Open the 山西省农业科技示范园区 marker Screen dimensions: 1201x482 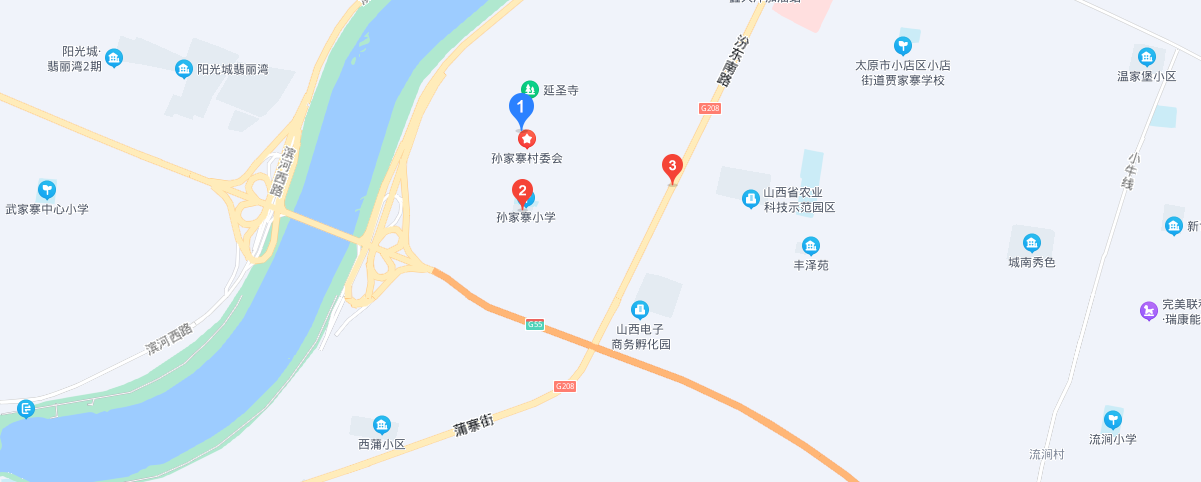(x=750, y=199)
